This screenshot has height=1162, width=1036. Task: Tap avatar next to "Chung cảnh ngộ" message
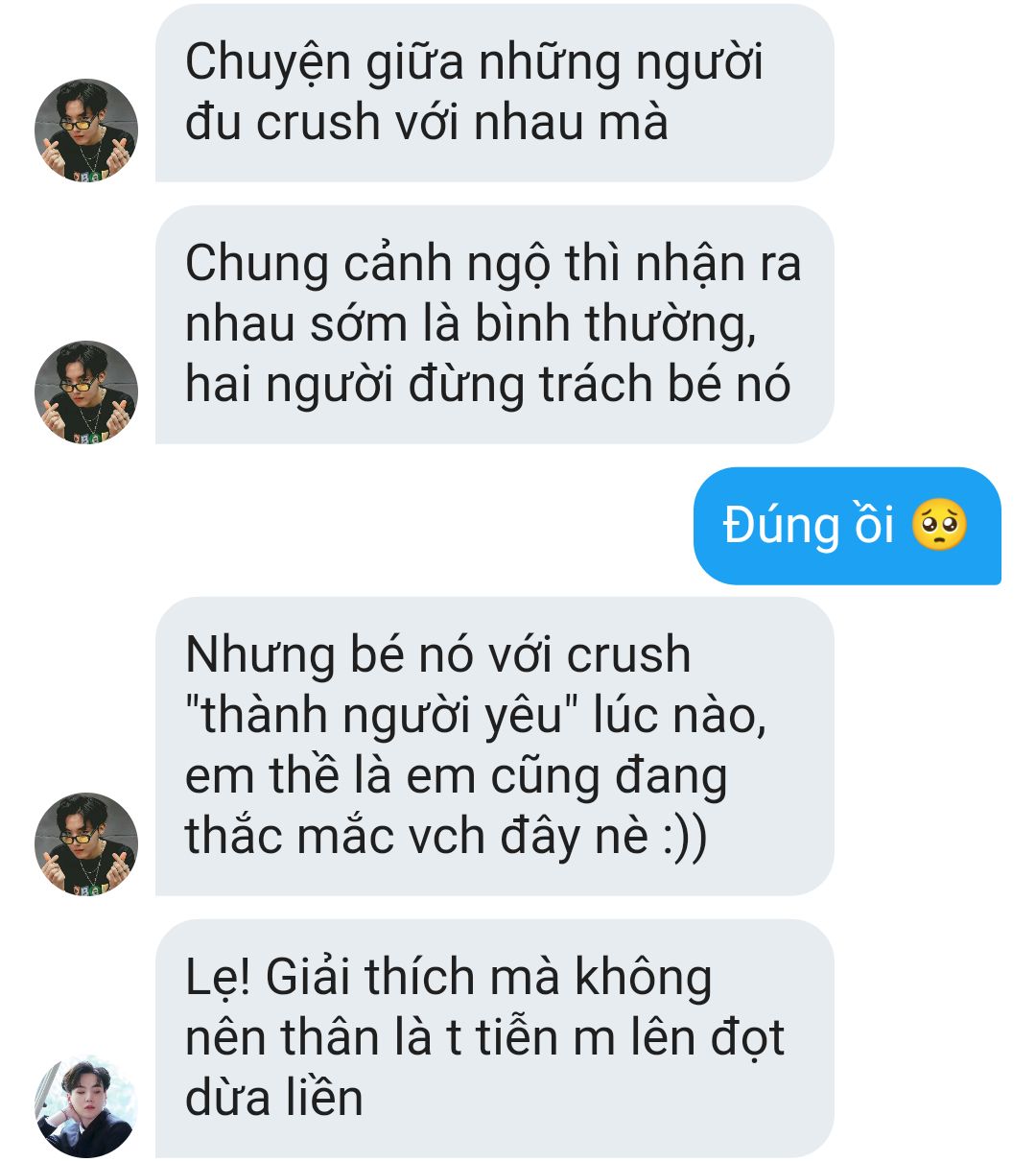coord(86,392)
